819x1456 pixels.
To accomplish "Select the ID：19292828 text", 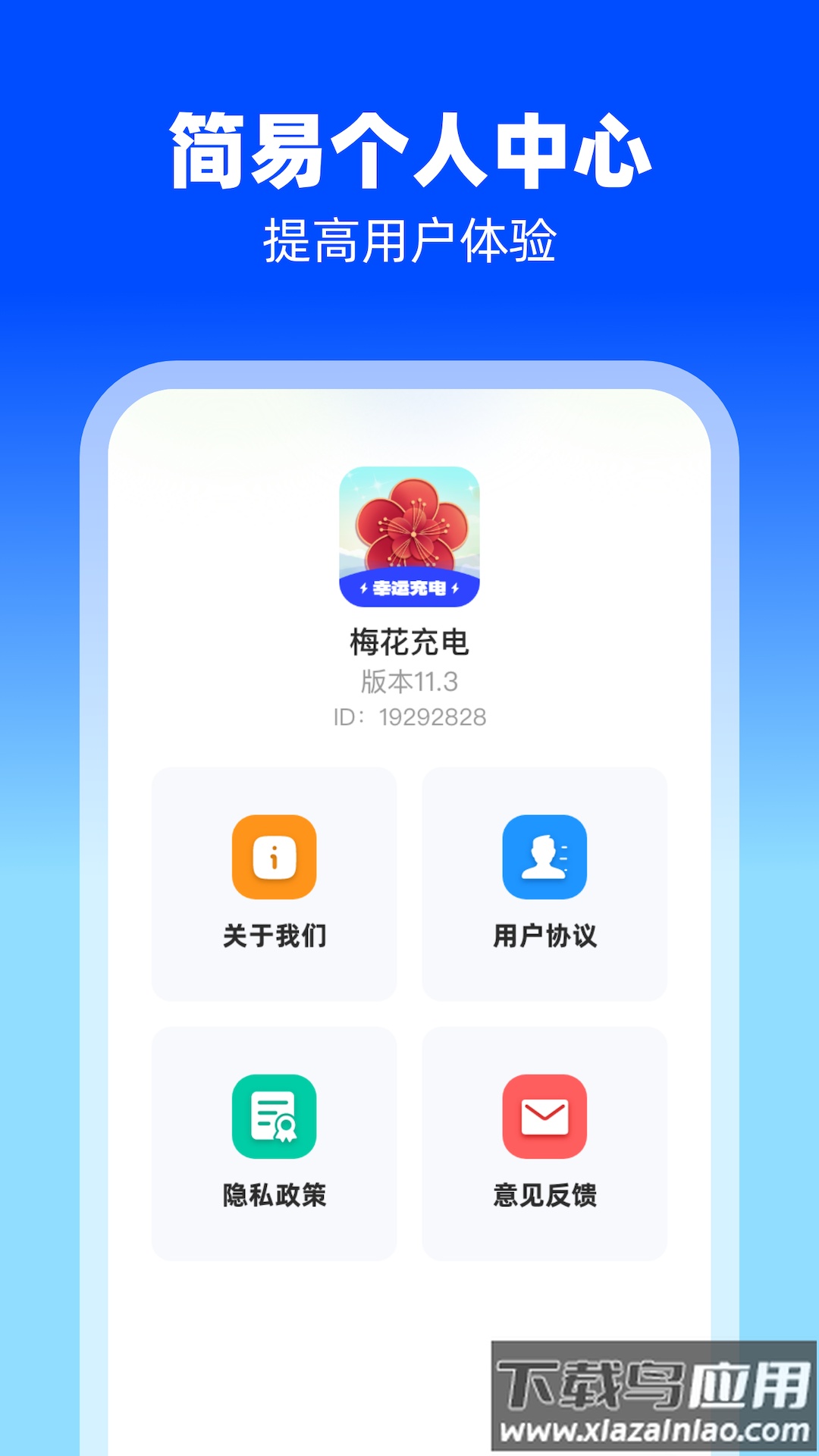I will coord(409,716).
